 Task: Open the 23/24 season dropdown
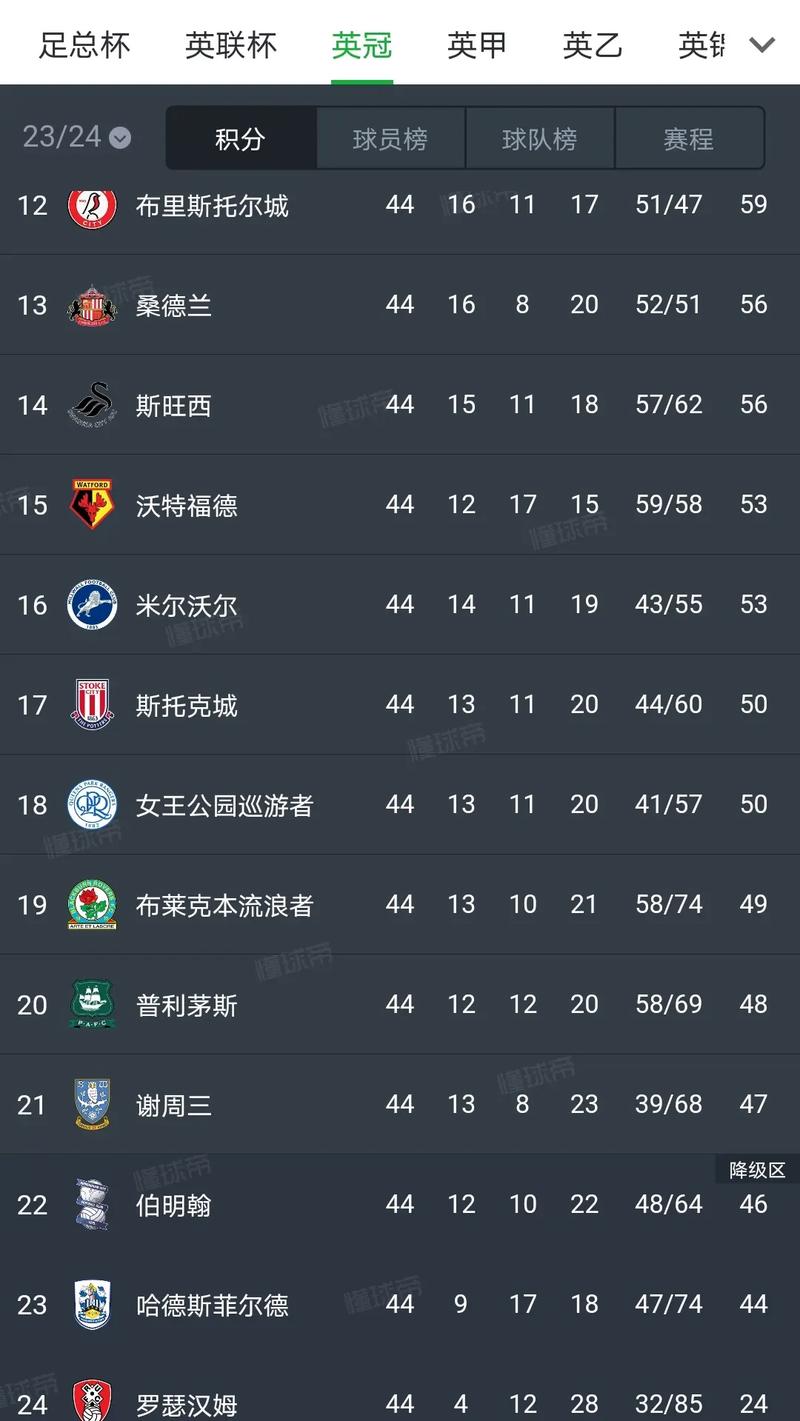click(76, 137)
